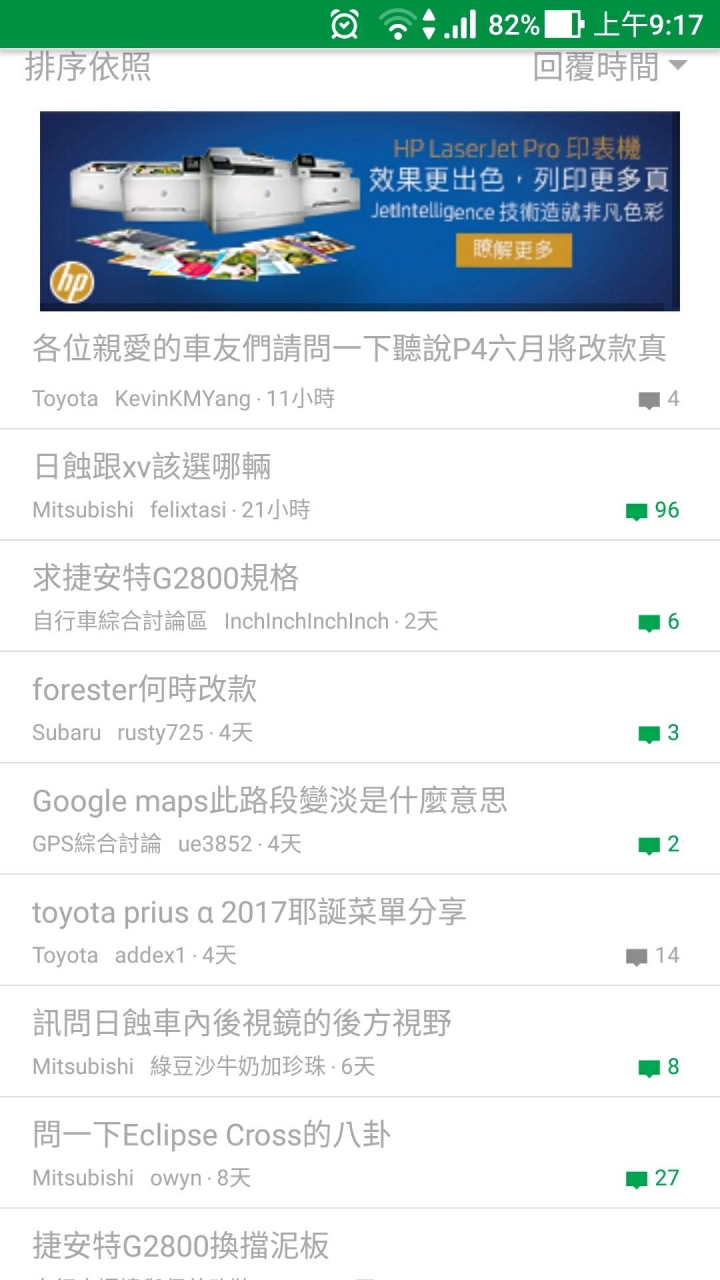Open the thread about P4六月將改款
The height and width of the screenshot is (1280, 720).
(349, 349)
